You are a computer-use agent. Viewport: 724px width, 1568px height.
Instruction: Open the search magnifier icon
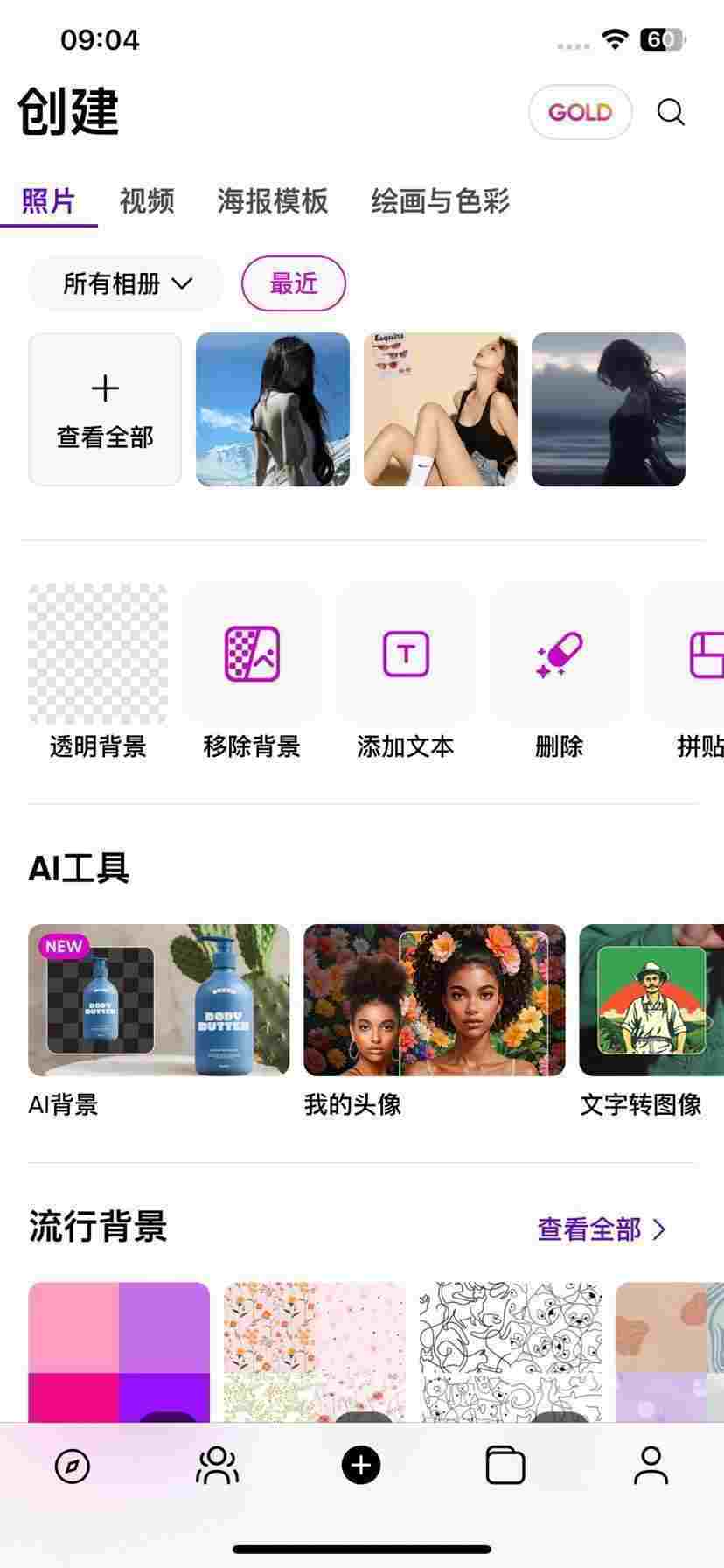[671, 112]
